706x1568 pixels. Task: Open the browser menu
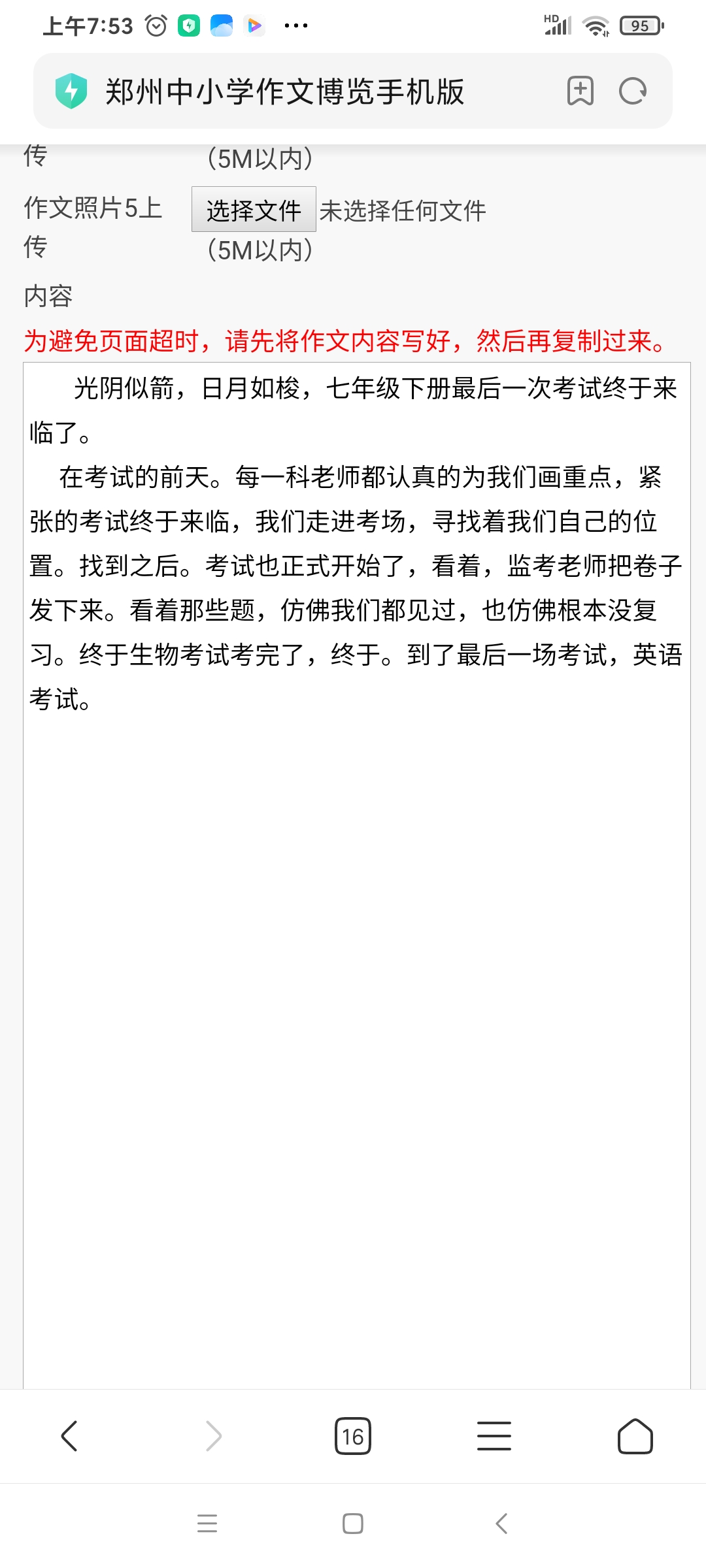pos(494,1436)
